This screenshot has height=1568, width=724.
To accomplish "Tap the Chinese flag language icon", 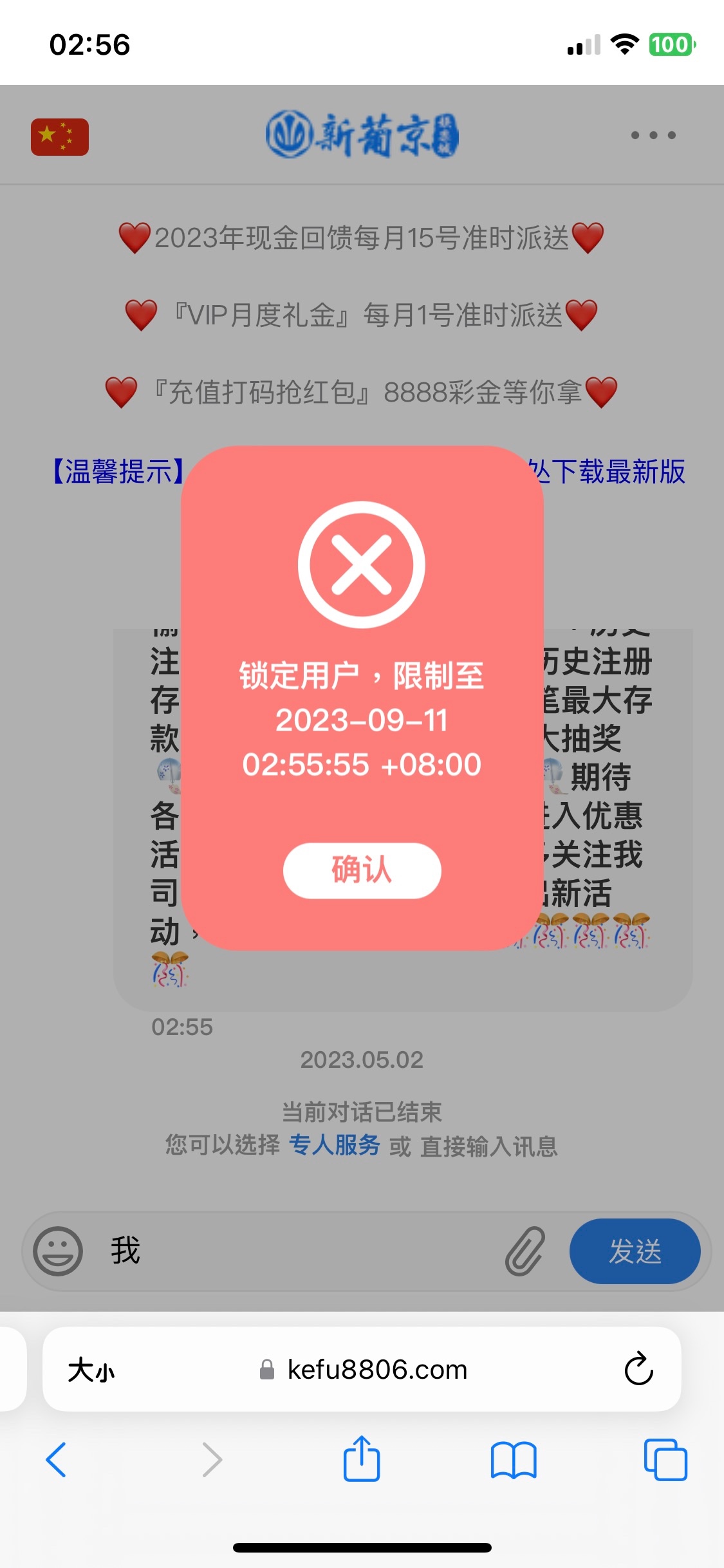I will [x=59, y=136].
